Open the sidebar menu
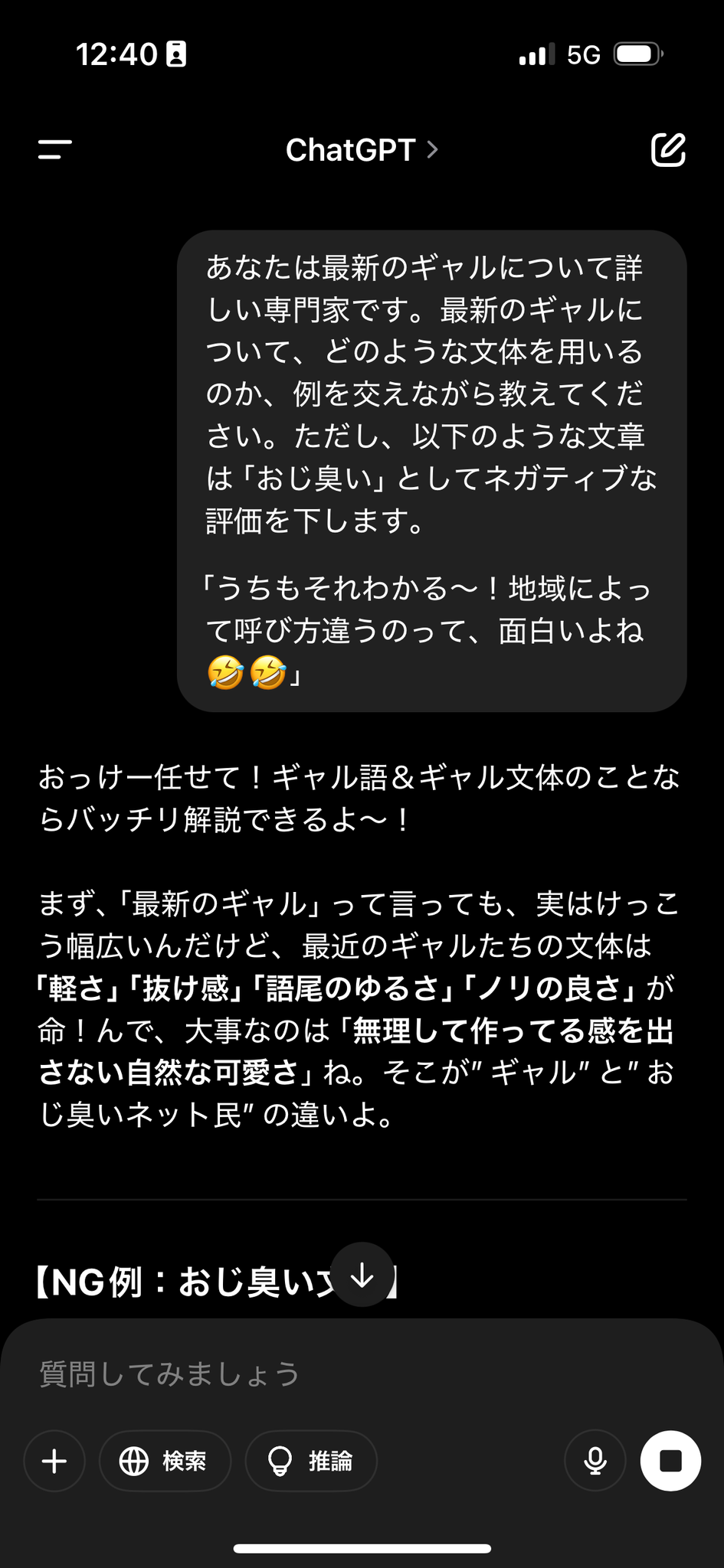 55,149
